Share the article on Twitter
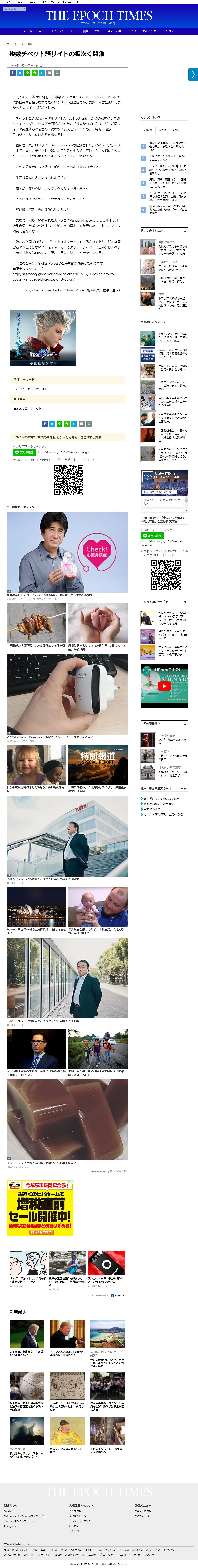 [19, 72]
